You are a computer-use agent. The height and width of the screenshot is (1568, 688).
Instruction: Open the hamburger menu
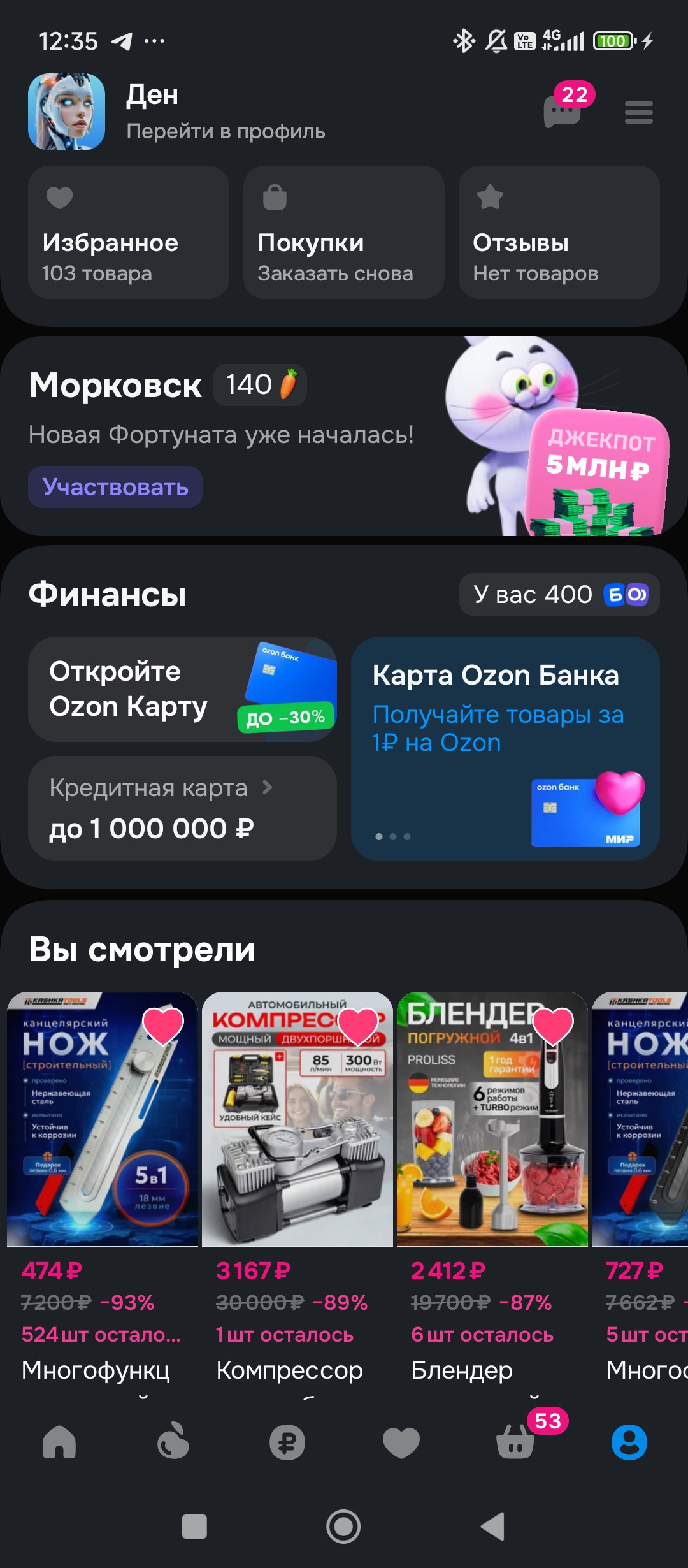pyautogui.click(x=638, y=113)
